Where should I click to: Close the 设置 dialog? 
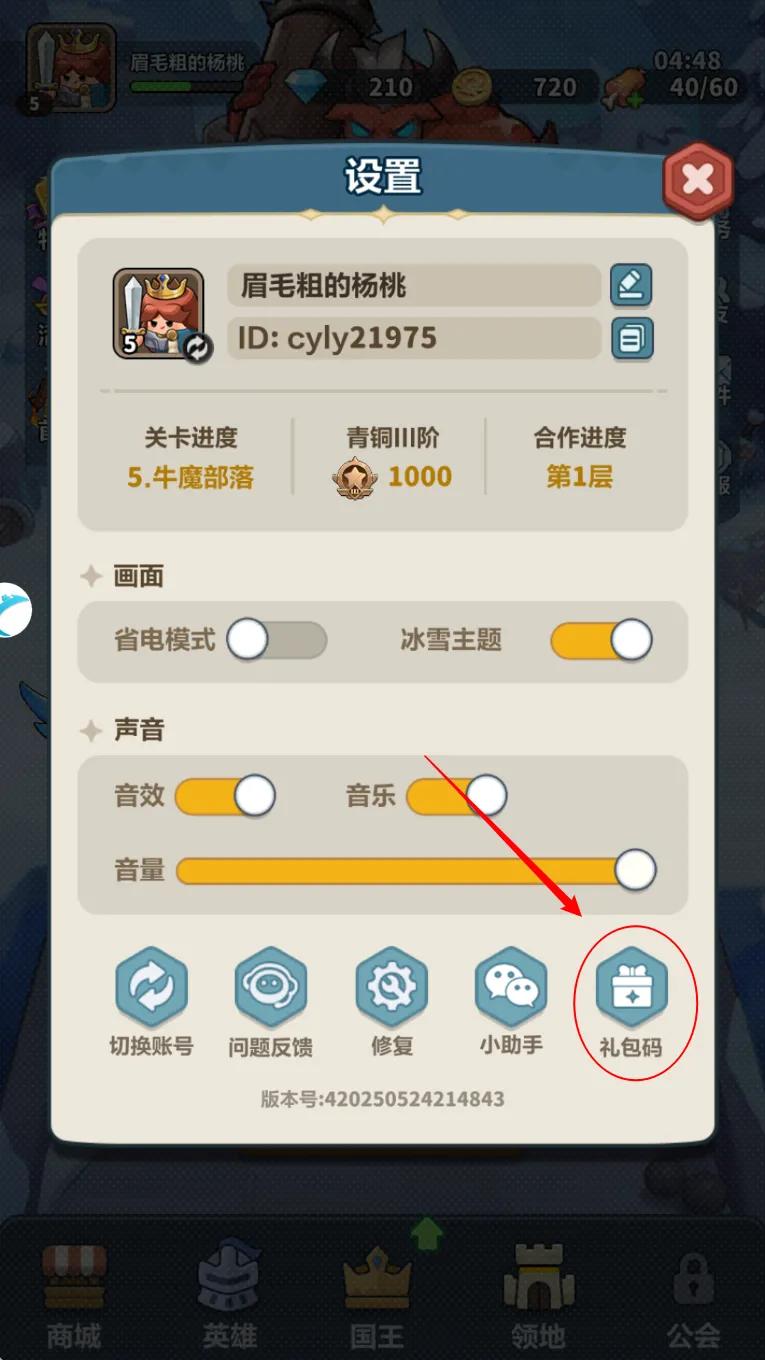click(x=698, y=181)
